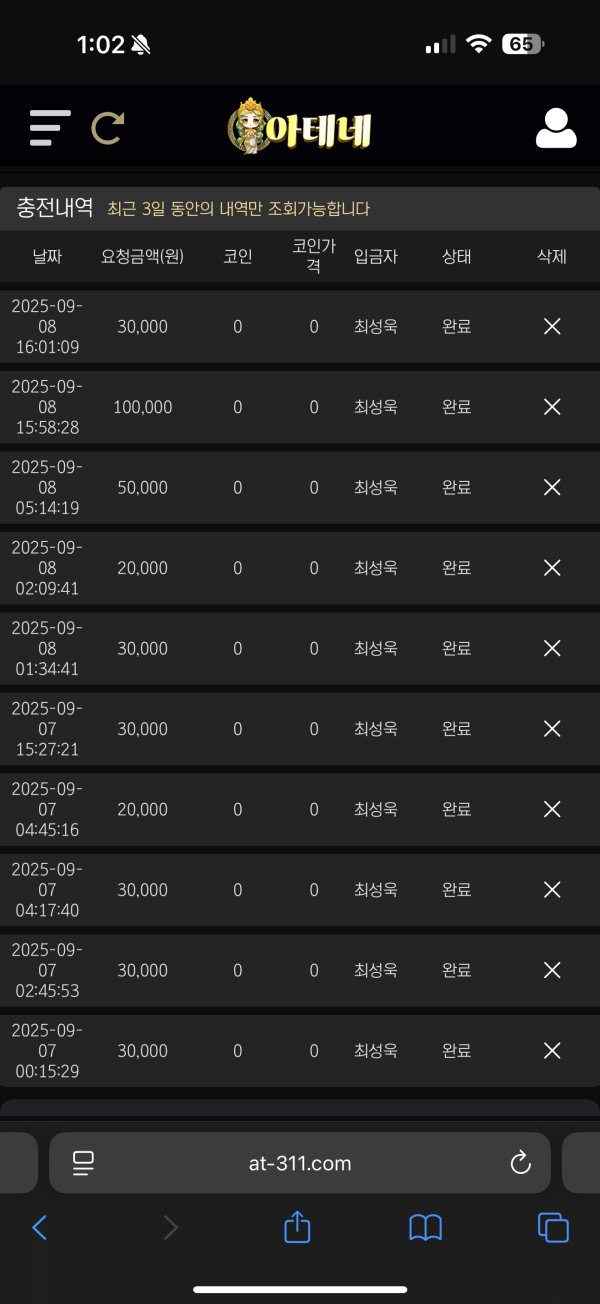Open the hamburger menu

coord(50,128)
